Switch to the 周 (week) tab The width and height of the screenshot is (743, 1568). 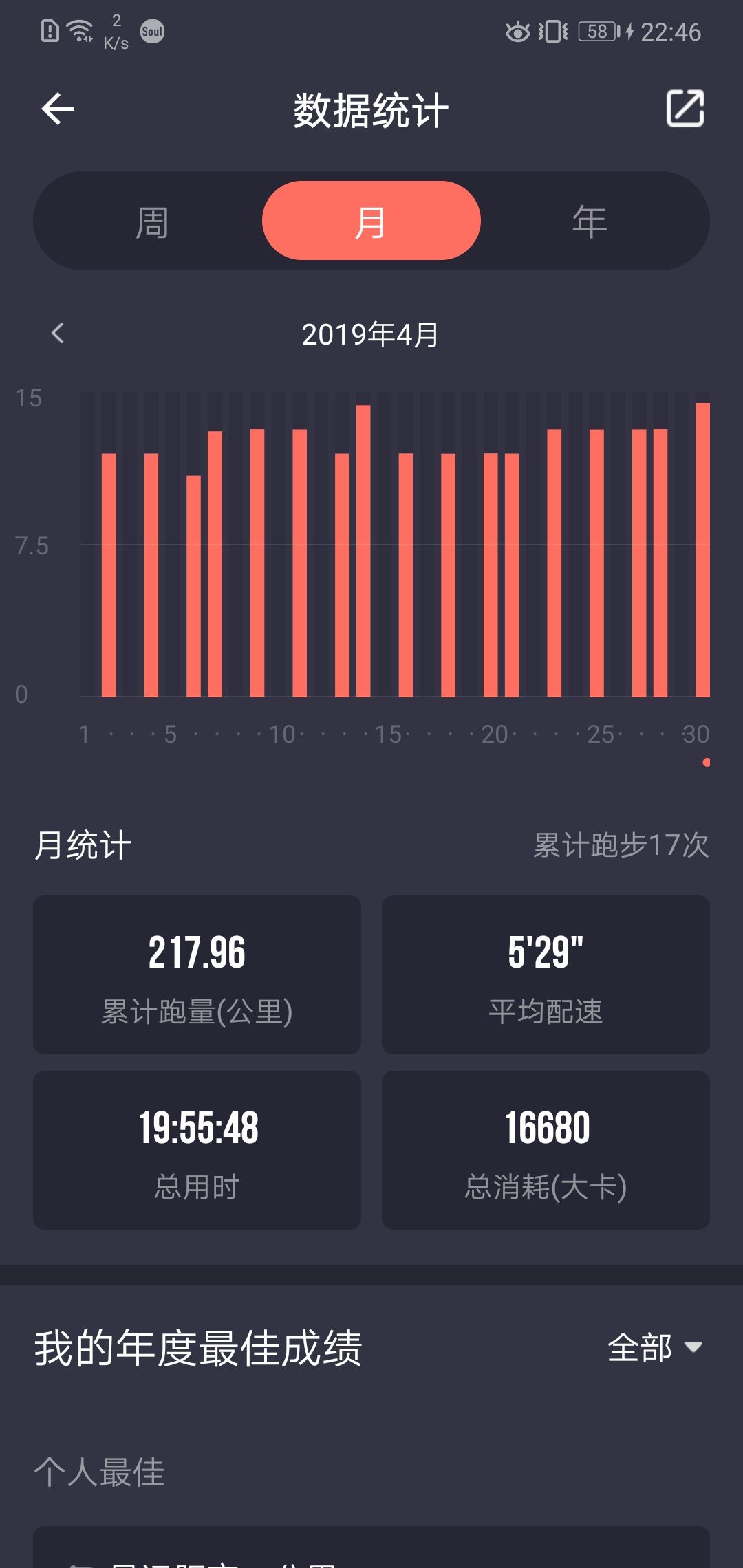point(152,221)
